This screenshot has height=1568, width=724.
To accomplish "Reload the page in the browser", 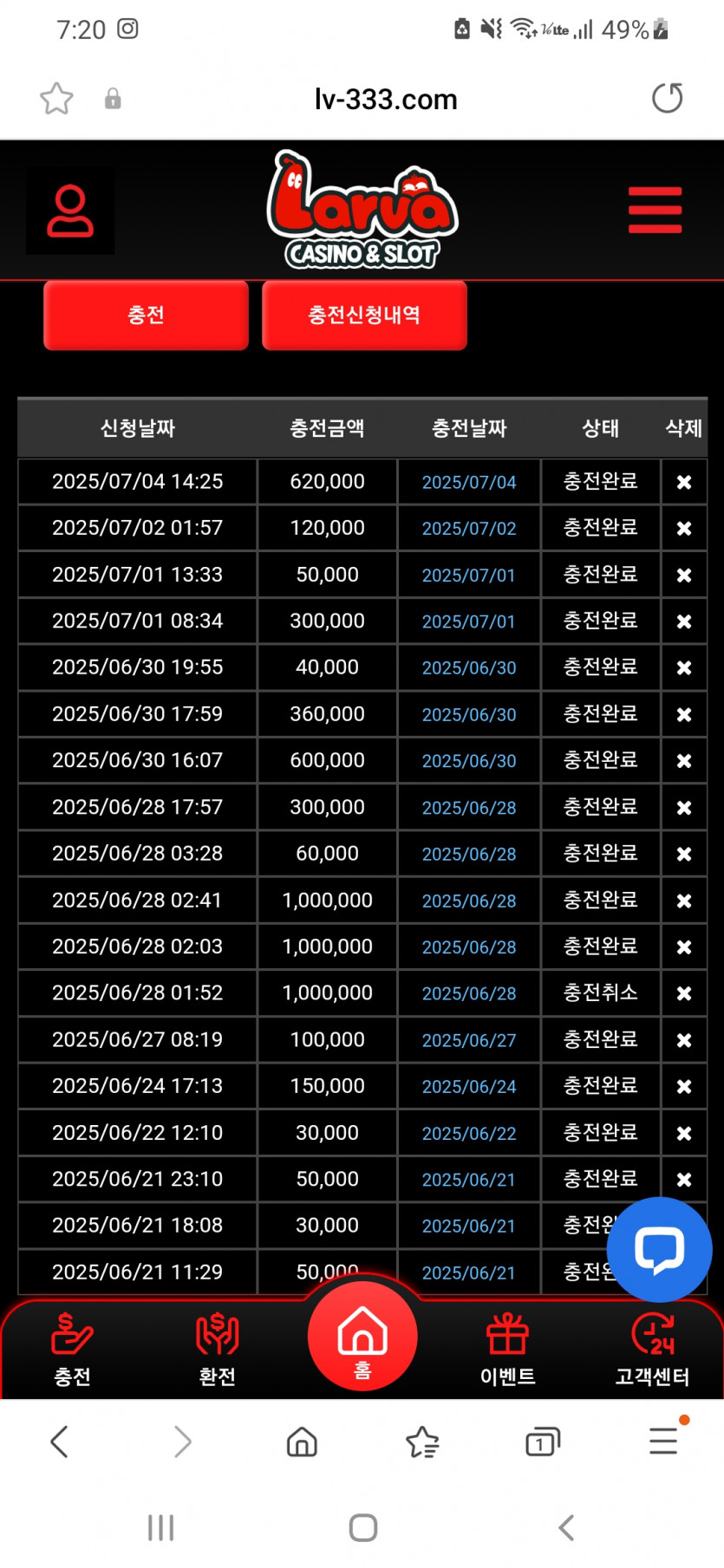I will pos(667,98).
